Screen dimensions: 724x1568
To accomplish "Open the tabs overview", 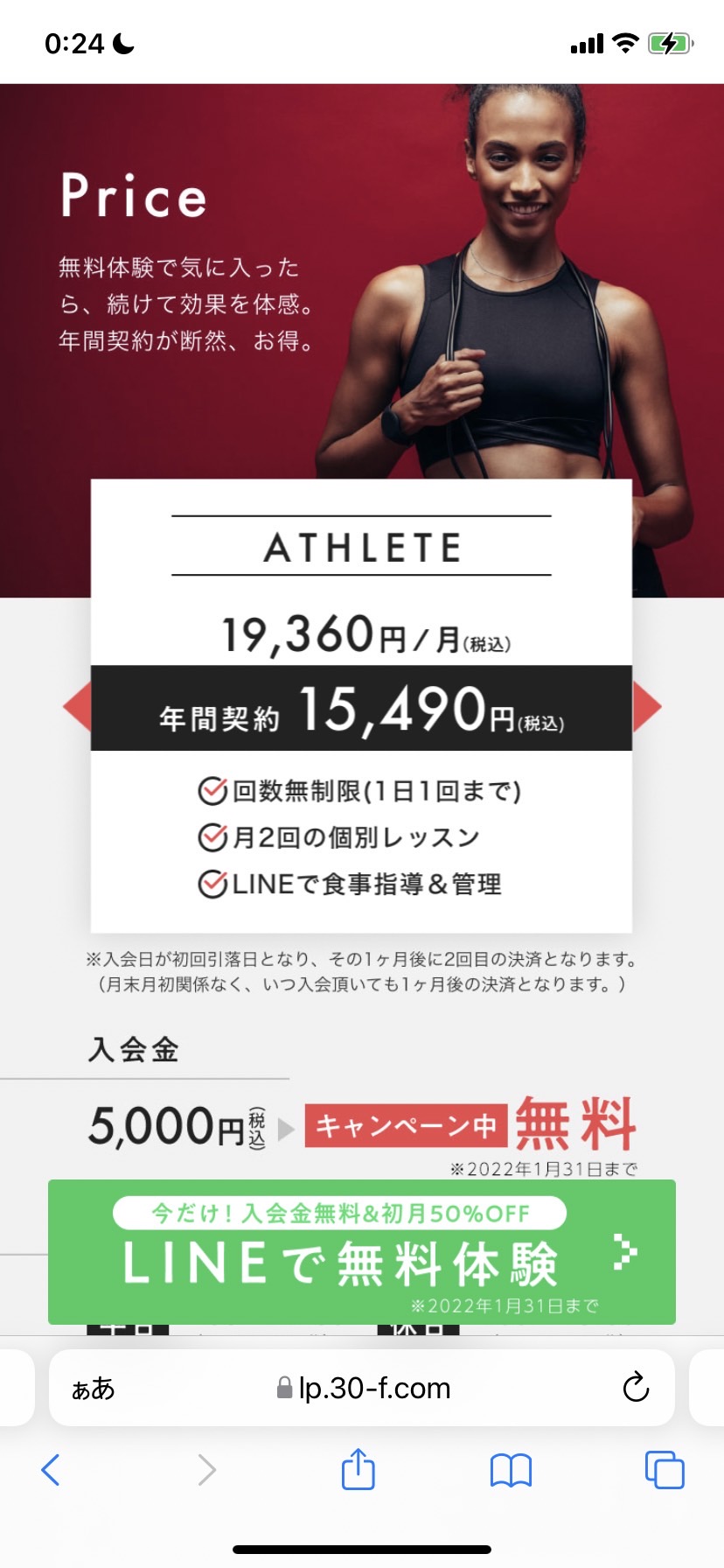I will tap(665, 1470).
